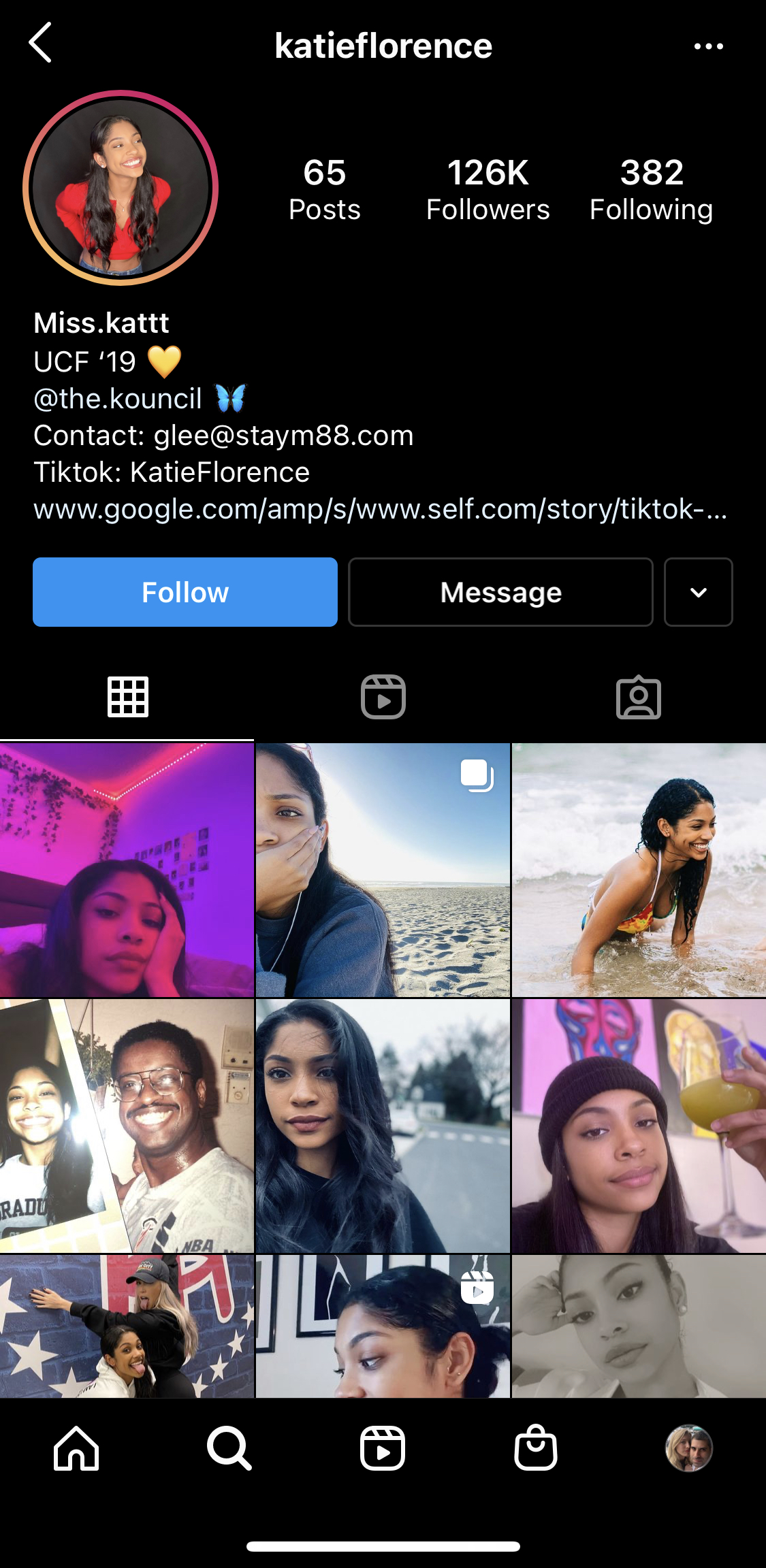Open the bikini in ocean waves post
This screenshot has height=1568, width=766.
point(639,870)
